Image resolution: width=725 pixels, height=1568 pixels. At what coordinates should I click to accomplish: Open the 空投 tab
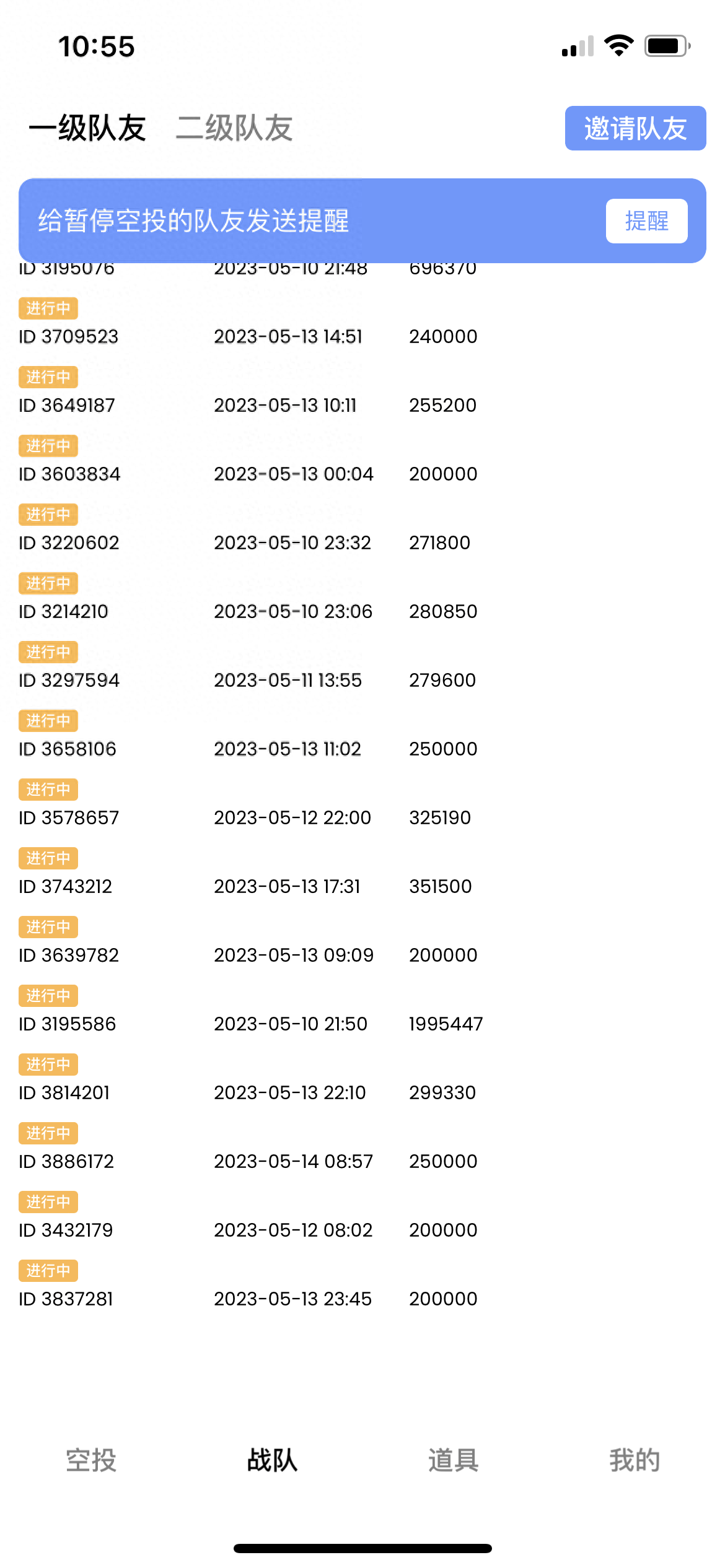(91, 1460)
